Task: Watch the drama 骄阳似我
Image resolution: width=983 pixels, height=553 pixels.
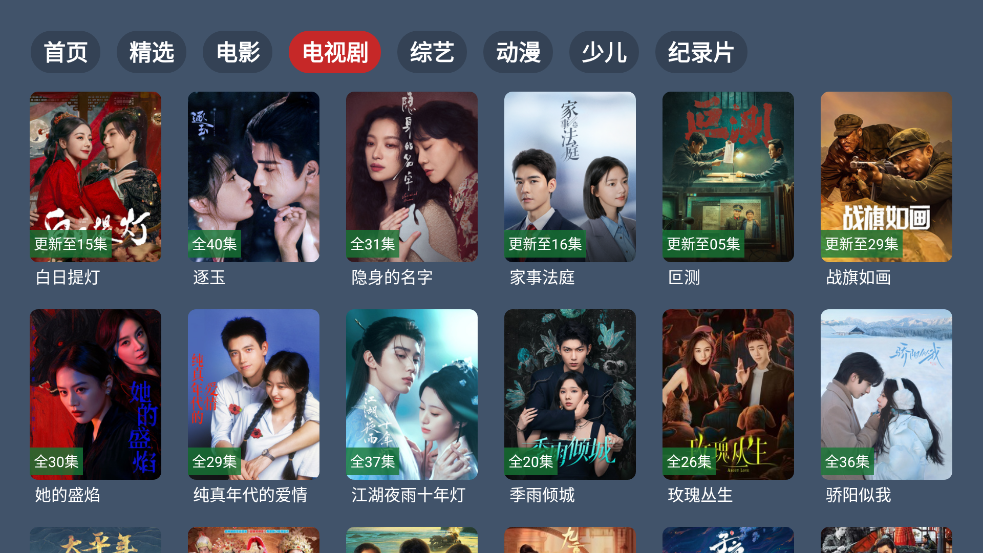Action: pos(886,394)
